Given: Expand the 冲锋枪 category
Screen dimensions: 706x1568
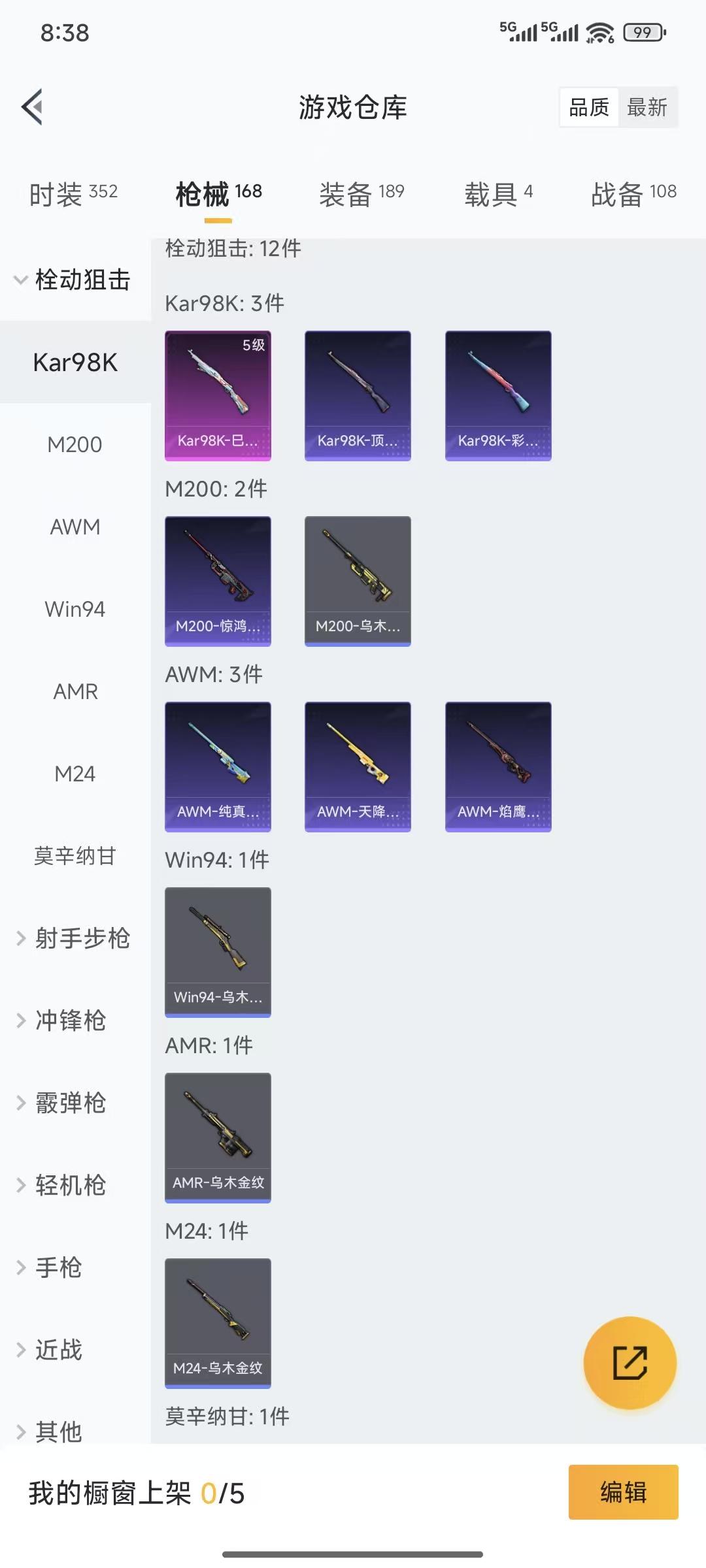Looking at the screenshot, I should (71, 1021).
